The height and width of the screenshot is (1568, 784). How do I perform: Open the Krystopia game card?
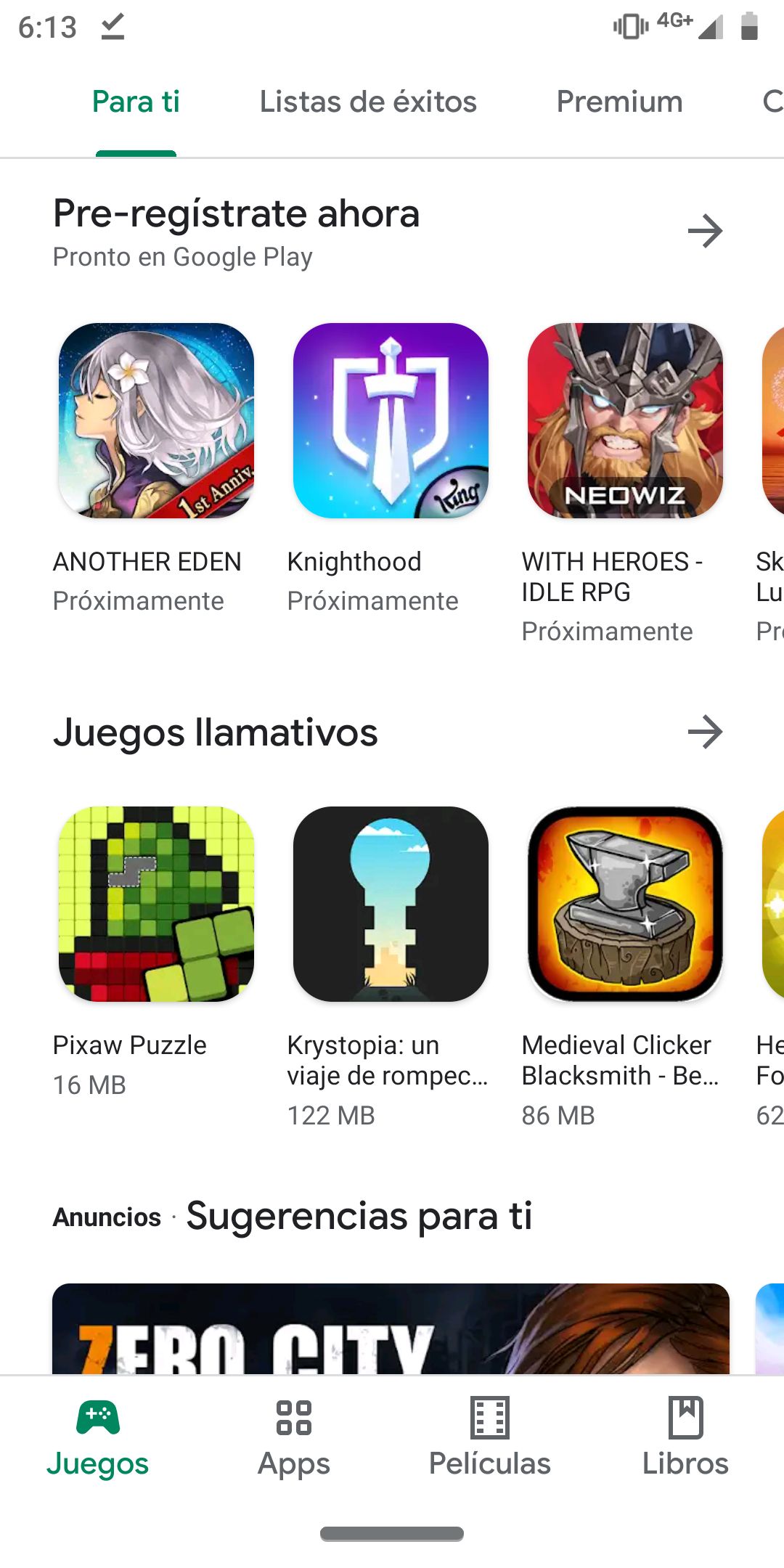(391, 904)
